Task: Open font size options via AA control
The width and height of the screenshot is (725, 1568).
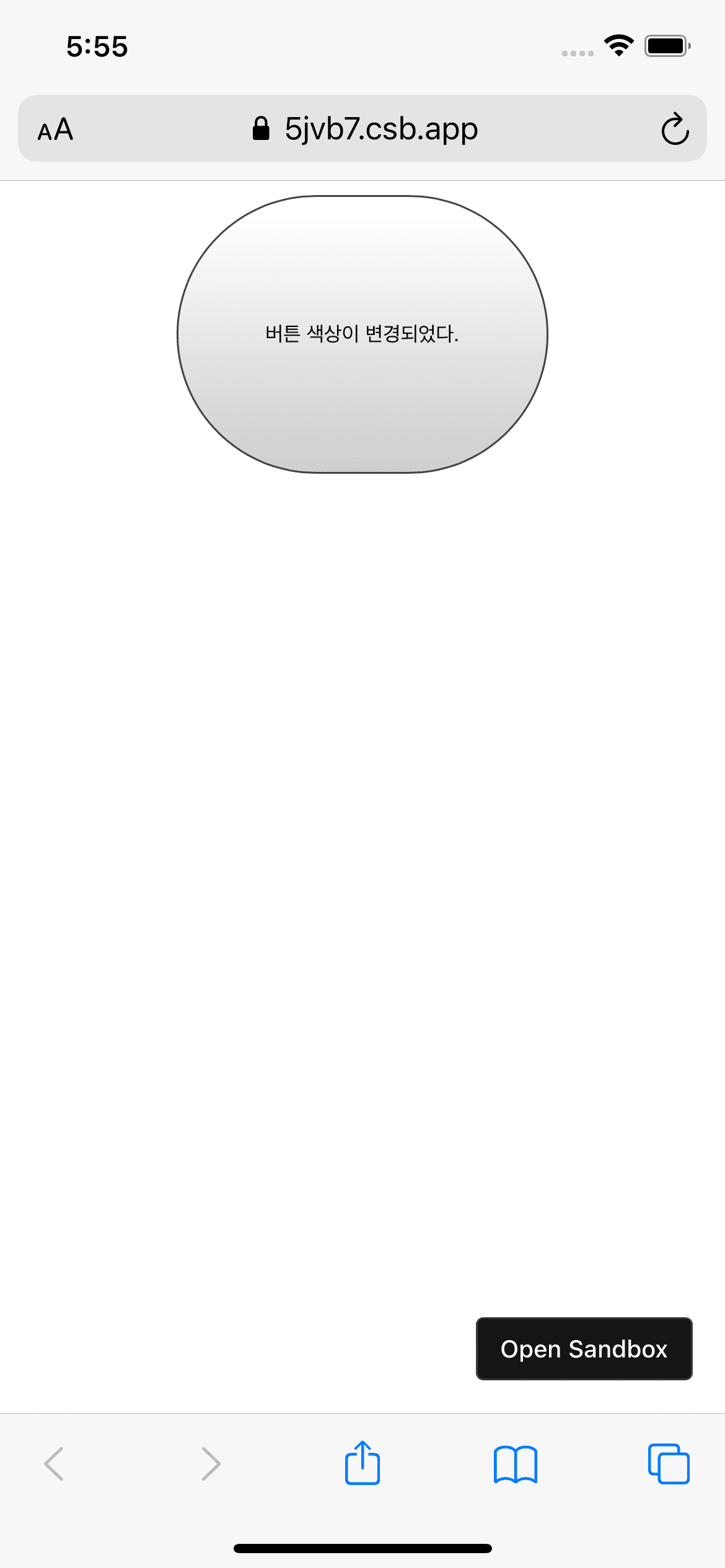Action: pyautogui.click(x=55, y=129)
